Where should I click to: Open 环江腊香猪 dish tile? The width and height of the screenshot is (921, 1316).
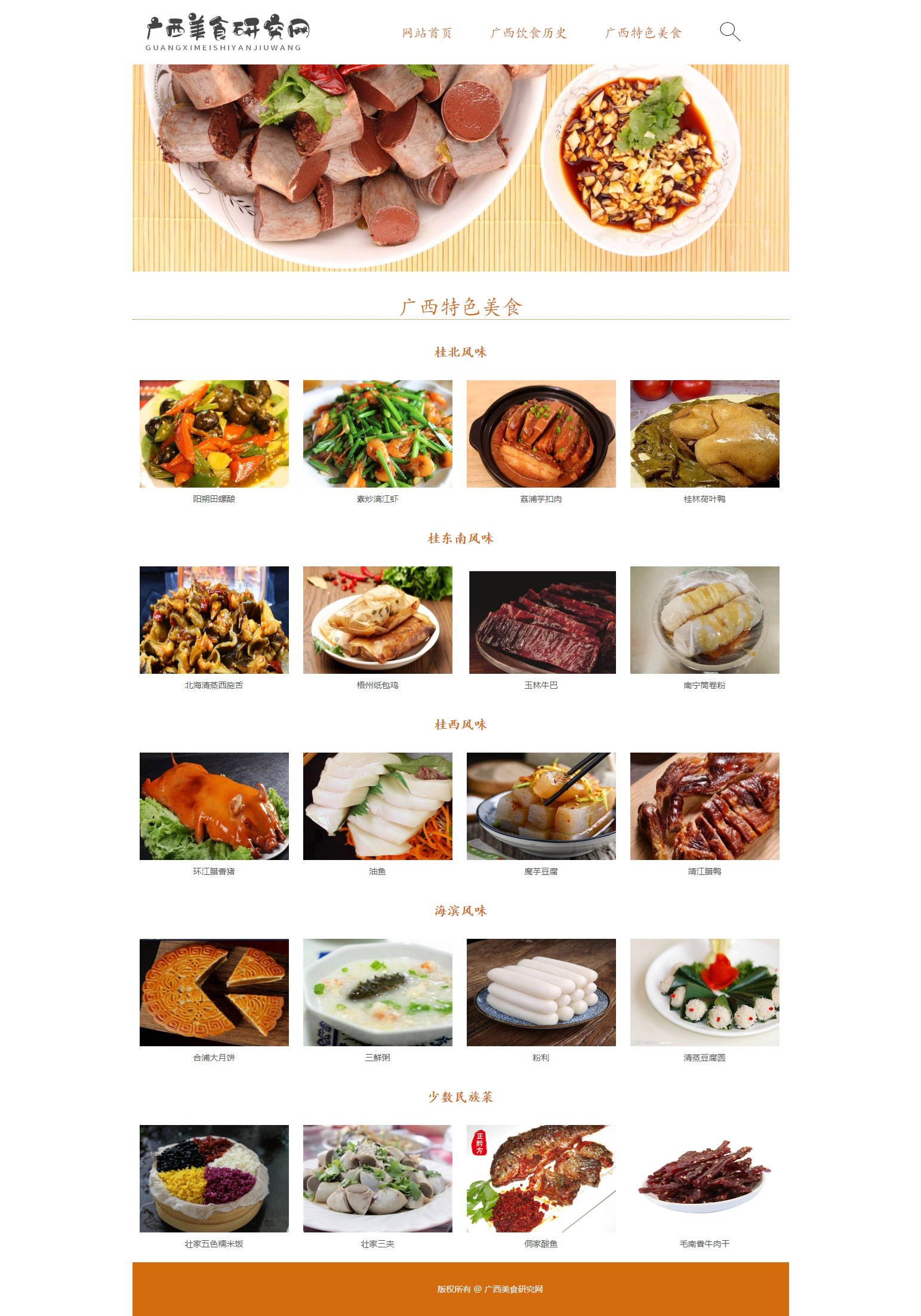(x=214, y=806)
